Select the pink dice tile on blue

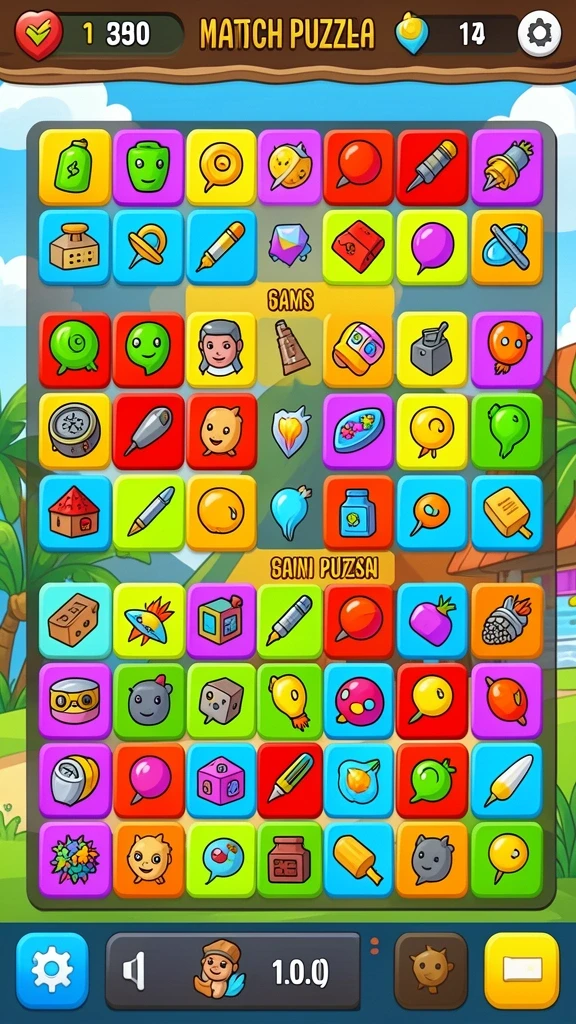(x=221, y=780)
